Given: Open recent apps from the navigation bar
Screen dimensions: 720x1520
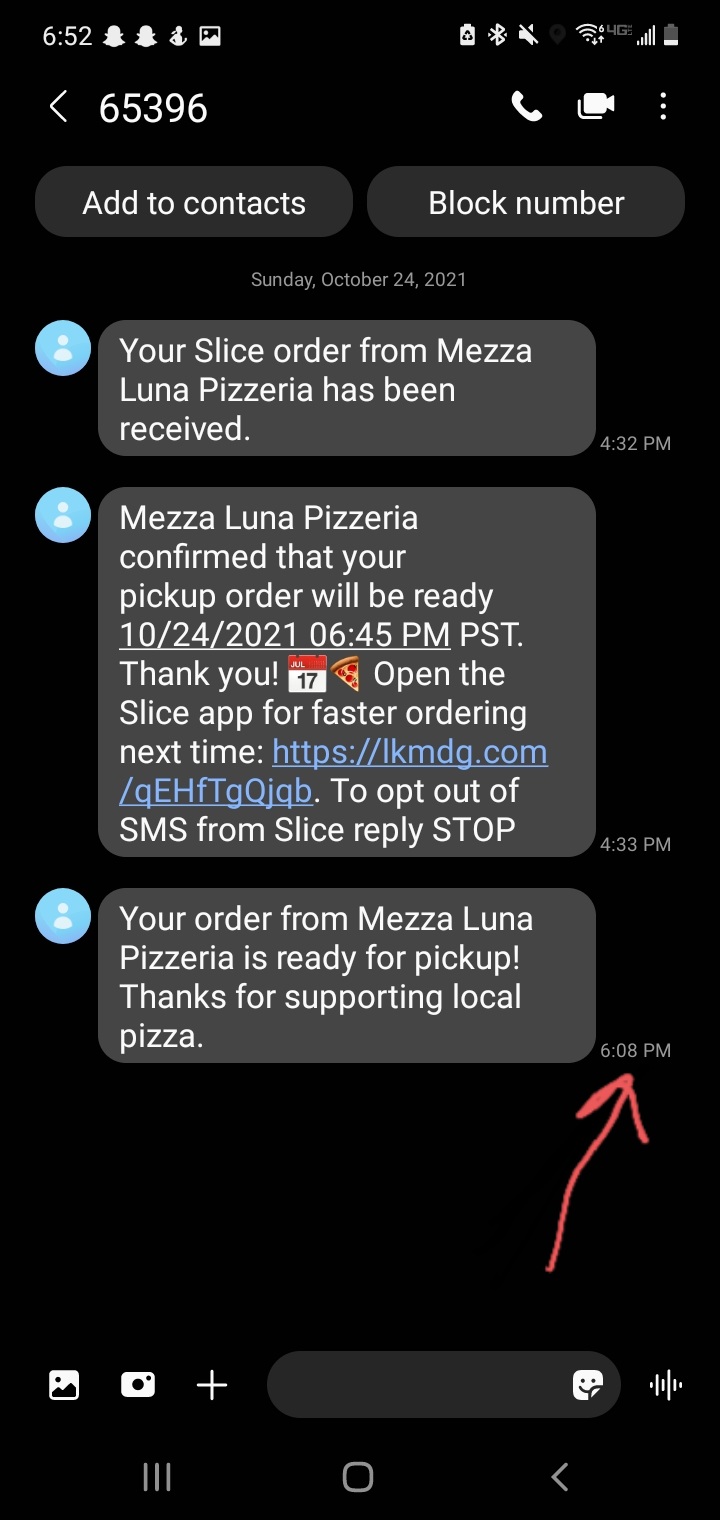Looking at the screenshot, I should pyautogui.click(x=157, y=1477).
